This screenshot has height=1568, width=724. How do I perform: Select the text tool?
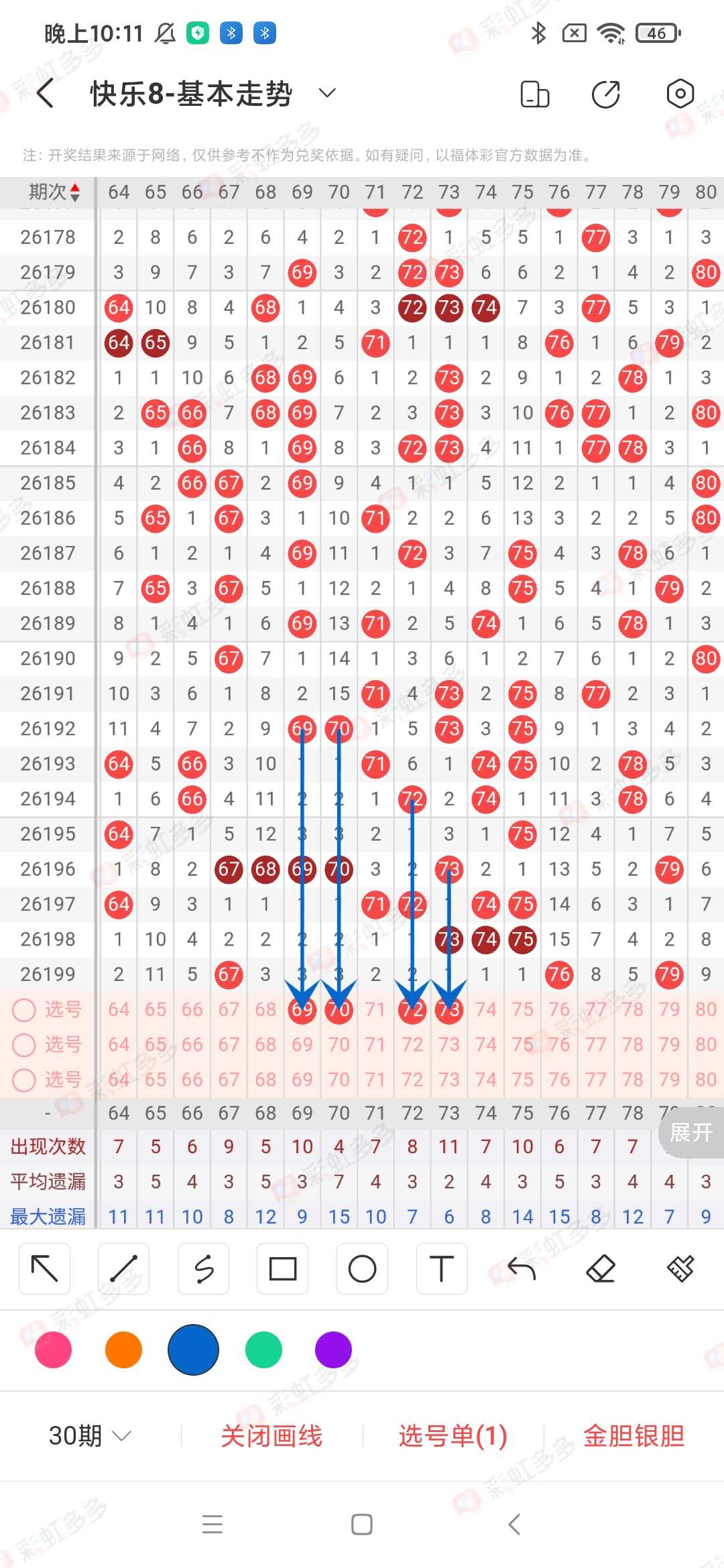(x=441, y=1268)
